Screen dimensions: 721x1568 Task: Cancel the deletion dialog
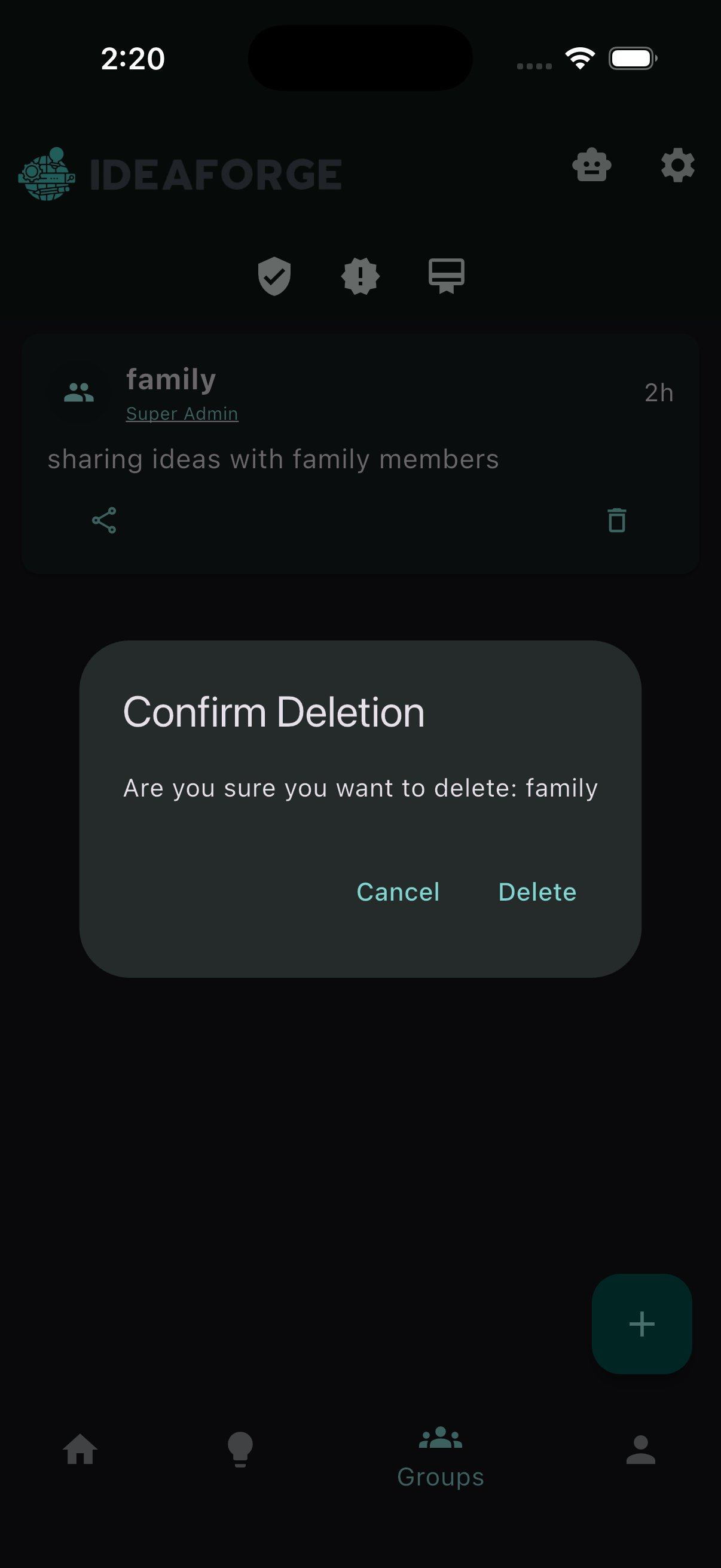click(398, 891)
